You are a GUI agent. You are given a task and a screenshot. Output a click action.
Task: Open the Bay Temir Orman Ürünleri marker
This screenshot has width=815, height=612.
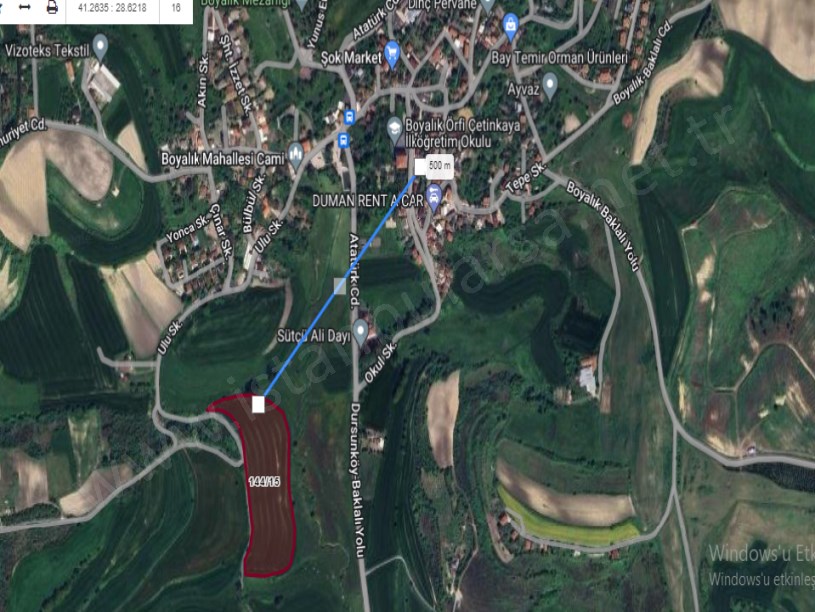tap(511, 24)
